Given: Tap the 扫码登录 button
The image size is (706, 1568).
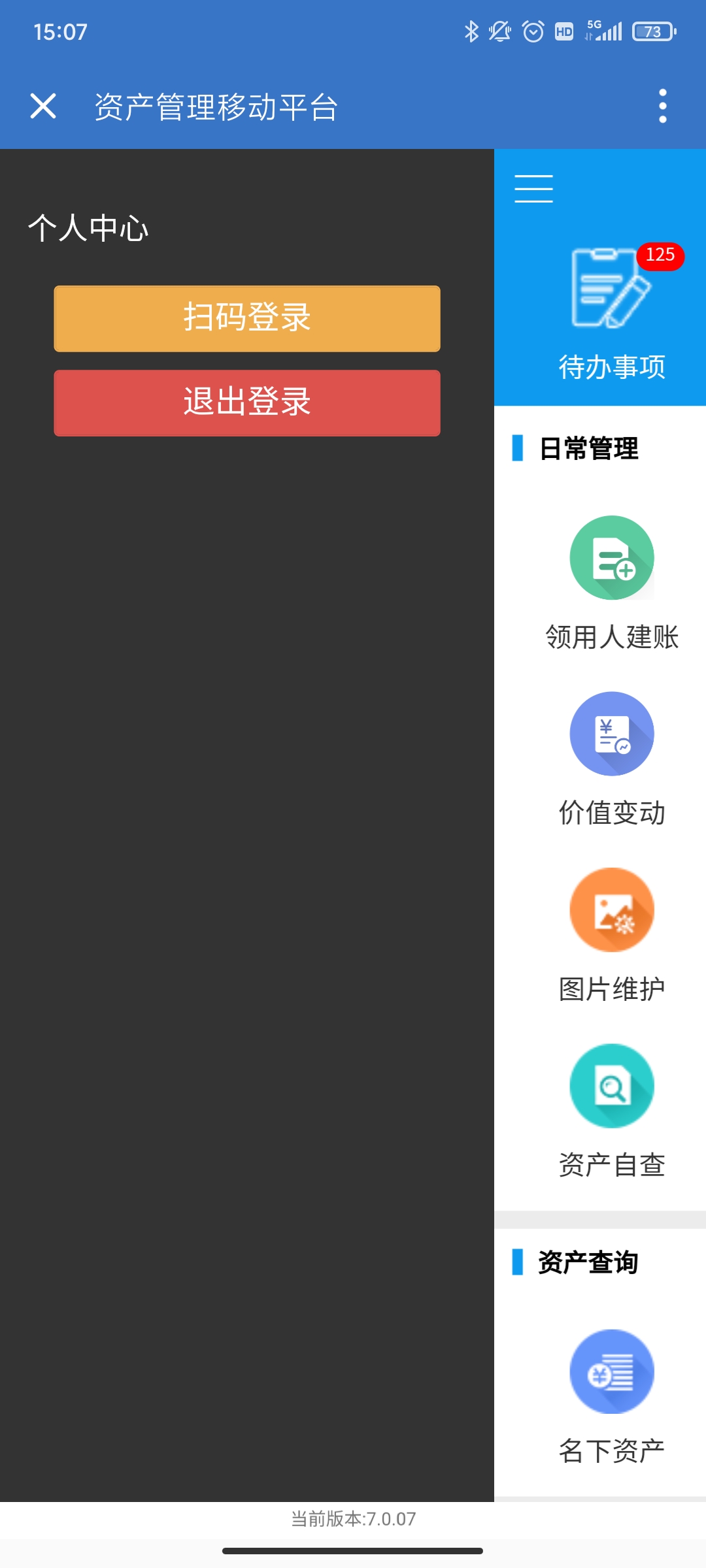Looking at the screenshot, I should [x=247, y=318].
